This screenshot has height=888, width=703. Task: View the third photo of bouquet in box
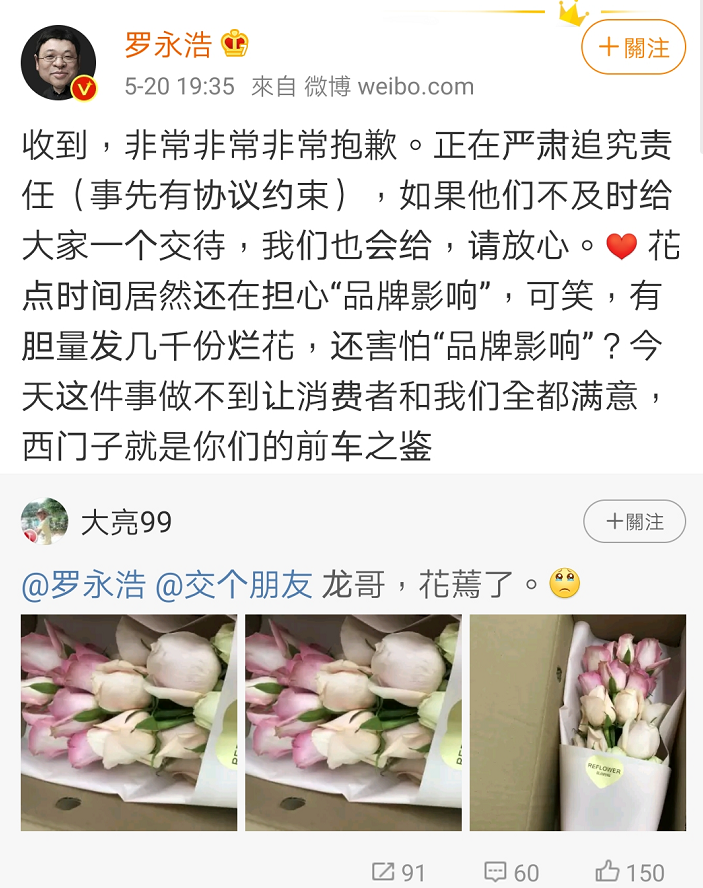[x=578, y=723]
